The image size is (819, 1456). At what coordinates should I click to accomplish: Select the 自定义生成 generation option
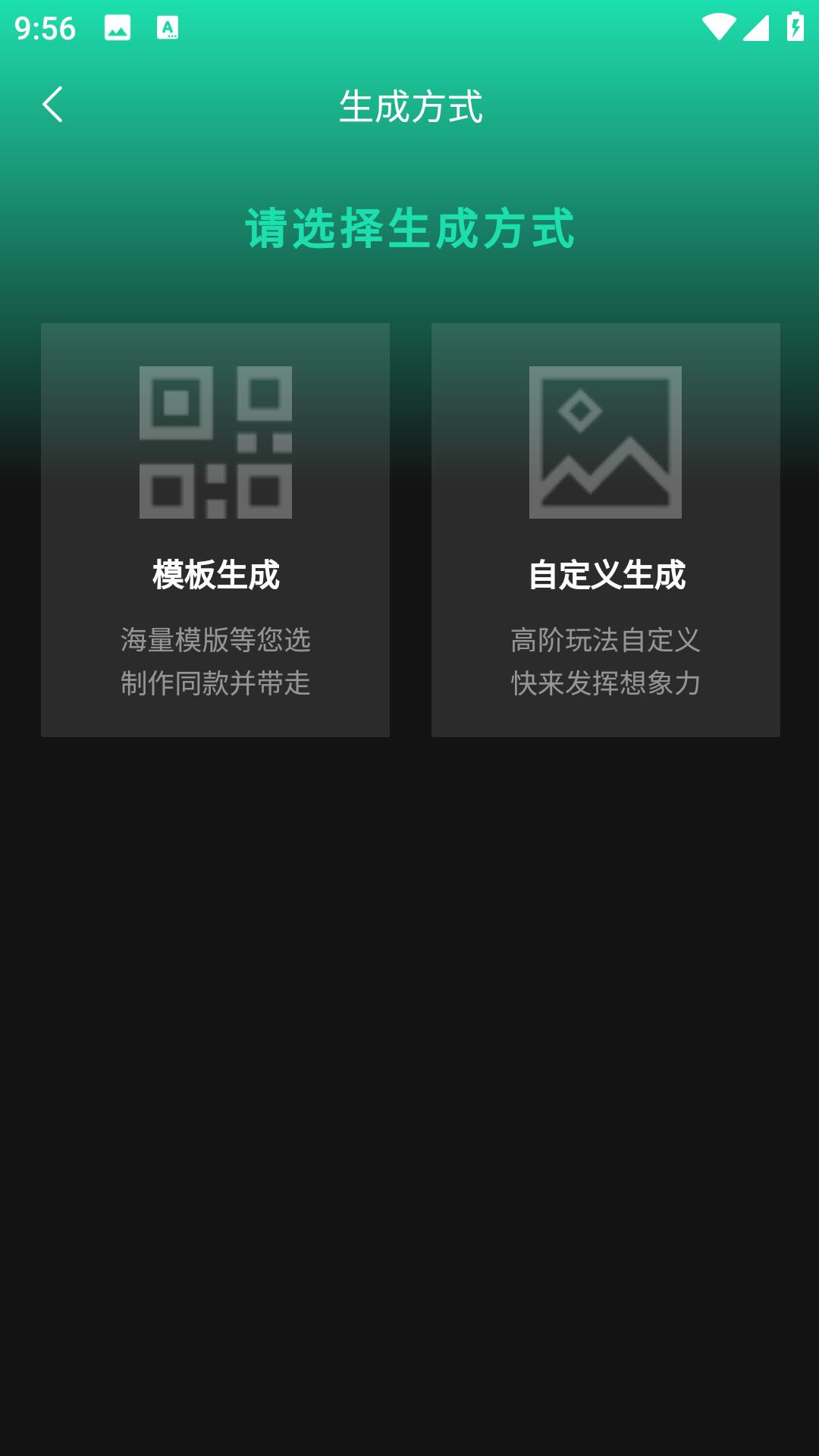[606, 529]
